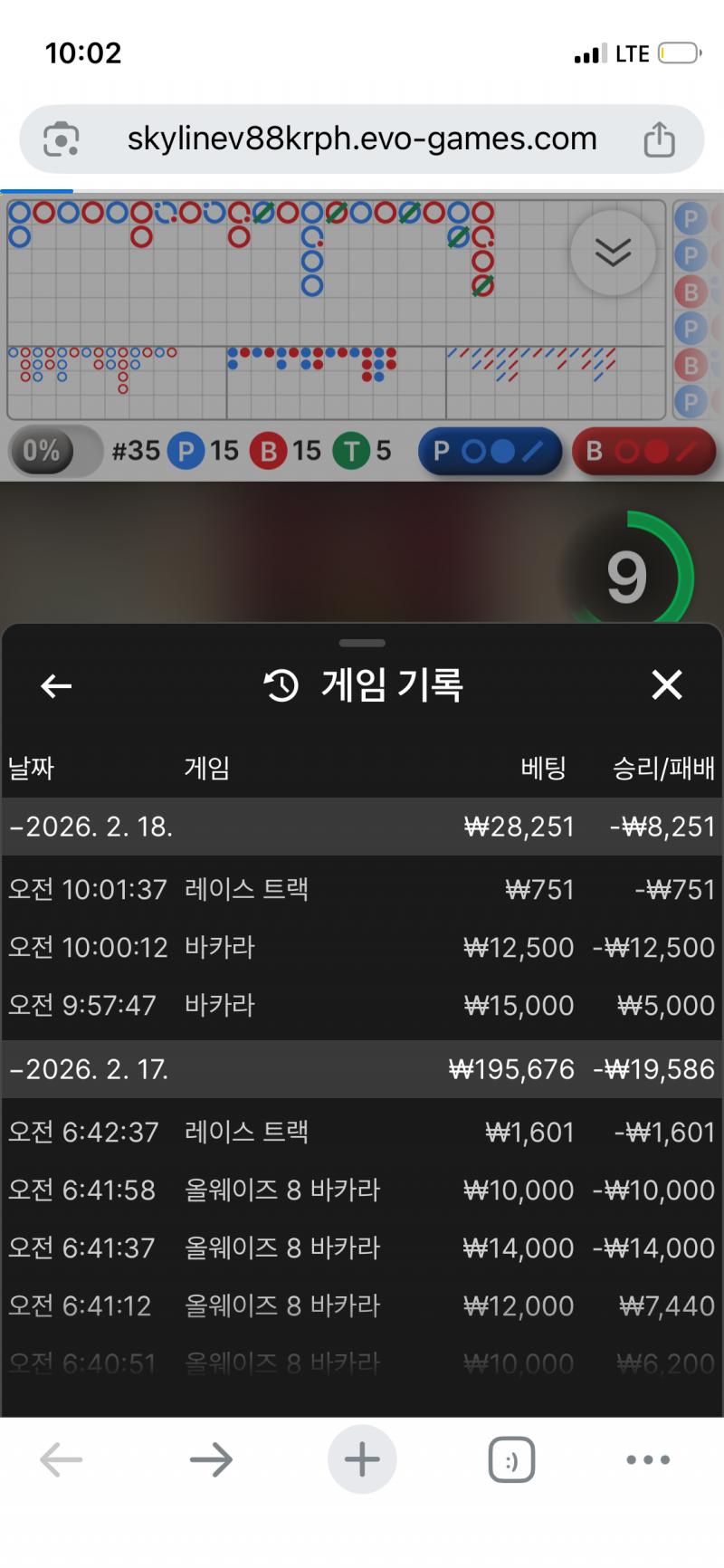Collapse the 2026. 2. 17. date group
Image resolution: width=724 pixels, height=1568 pixels.
90,1069
